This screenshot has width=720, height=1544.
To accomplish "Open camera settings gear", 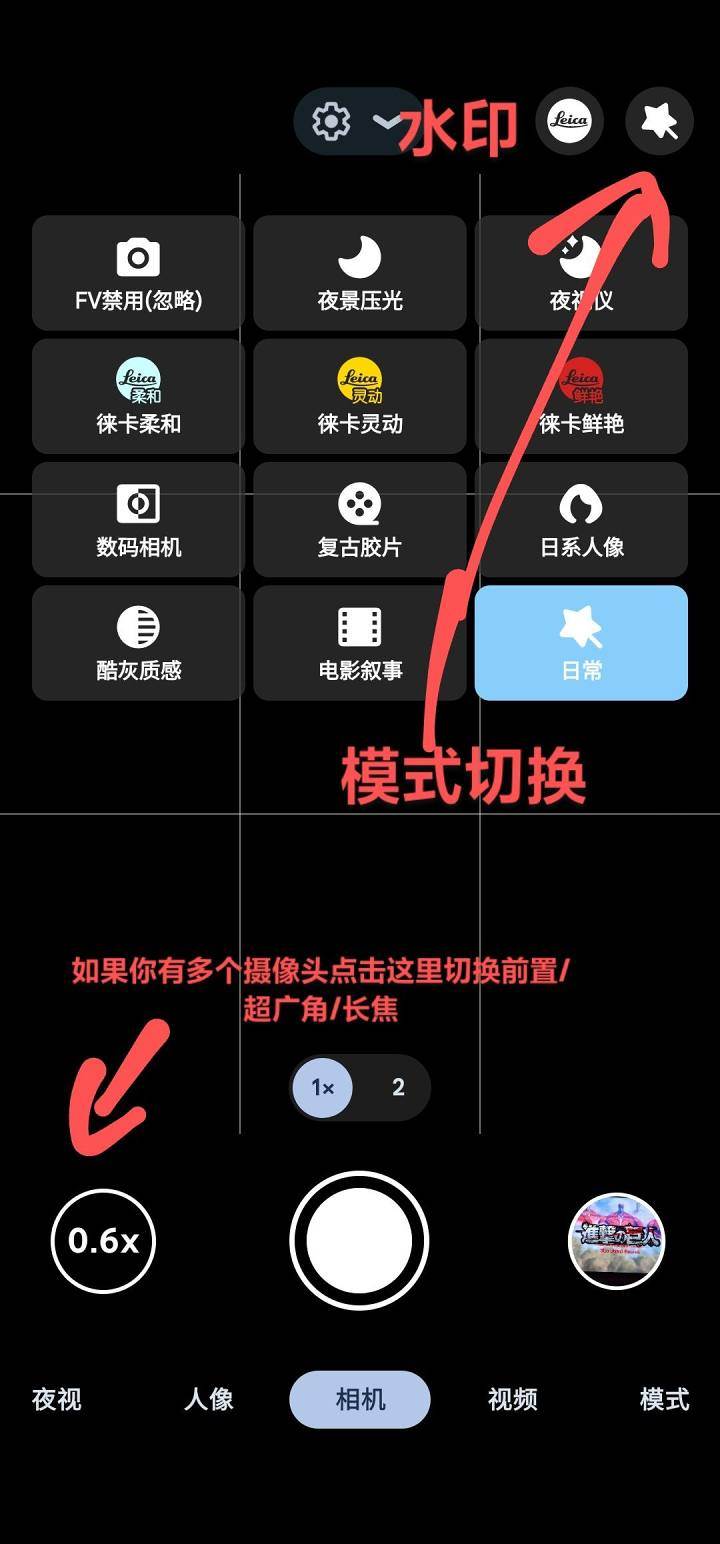I will click(331, 122).
